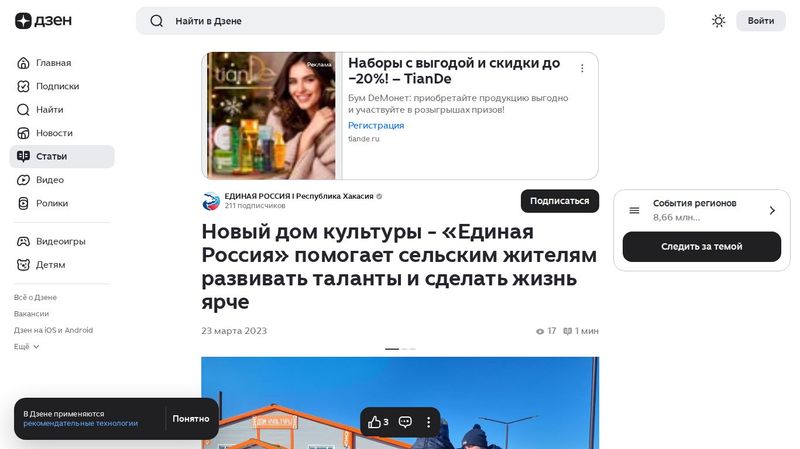Open the TianDe ad overflow menu
This screenshot has width=800, height=449.
(x=582, y=69)
